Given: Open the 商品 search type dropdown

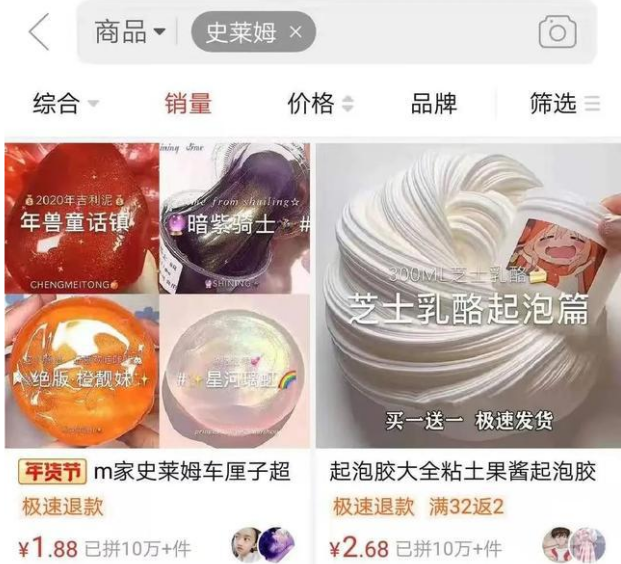Looking at the screenshot, I should [x=131, y=33].
